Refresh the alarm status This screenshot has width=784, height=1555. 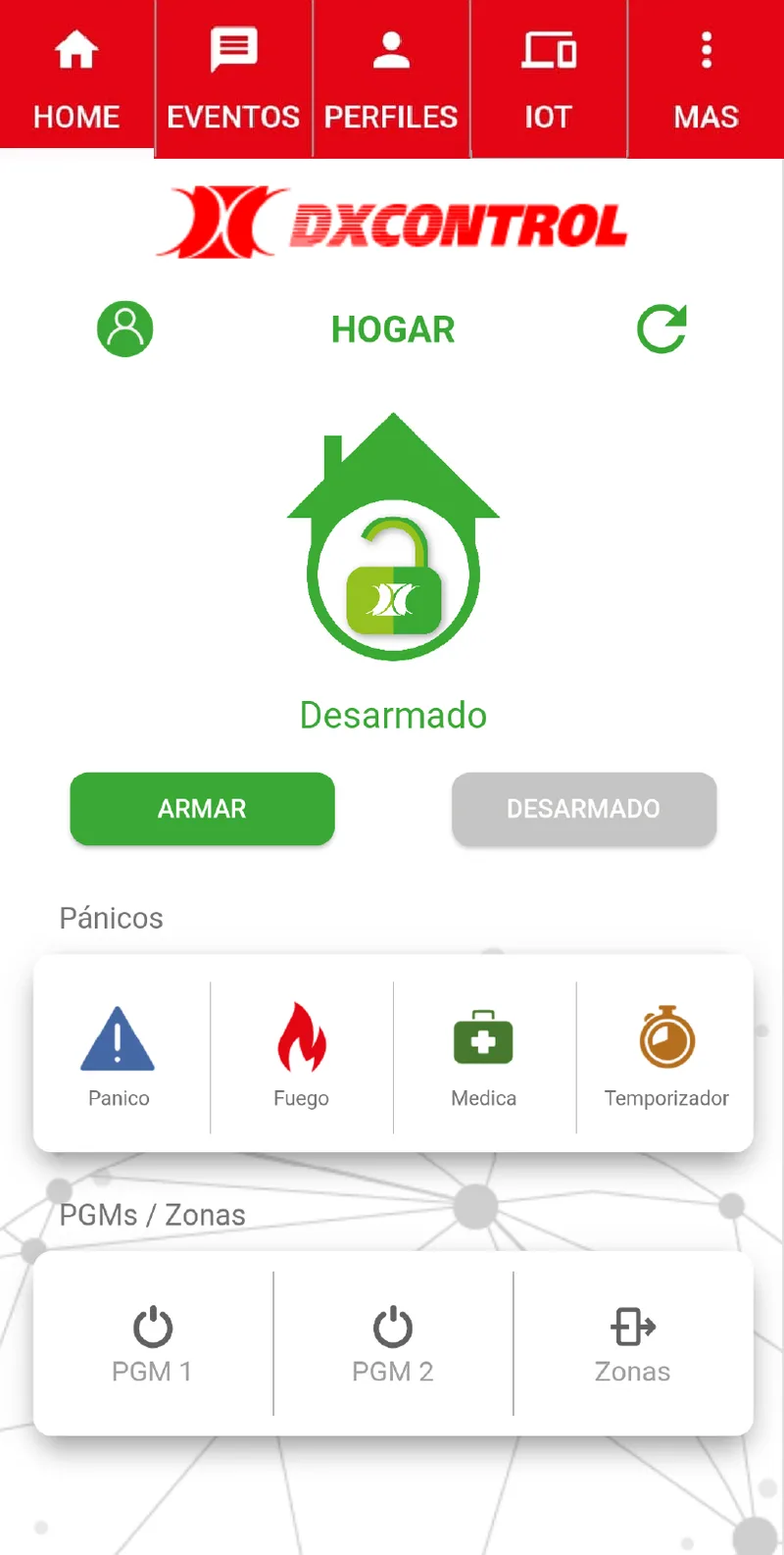[x=661, y=328]
